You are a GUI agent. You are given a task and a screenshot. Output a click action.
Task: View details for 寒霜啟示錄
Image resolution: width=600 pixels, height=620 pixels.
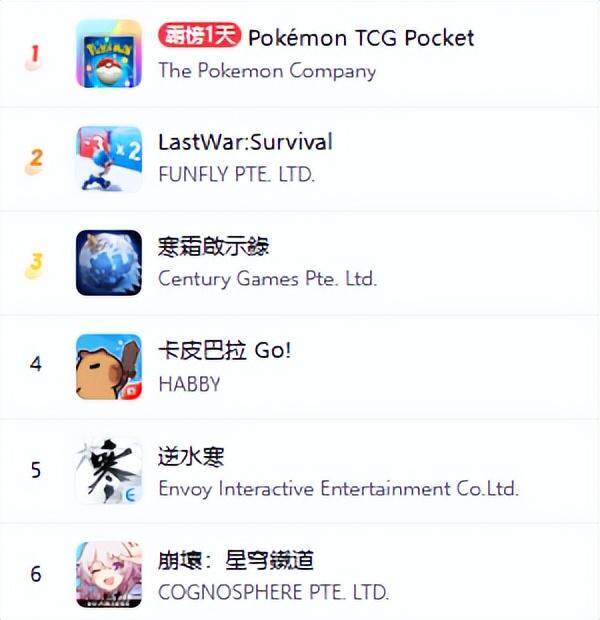[x=214, y=246]
